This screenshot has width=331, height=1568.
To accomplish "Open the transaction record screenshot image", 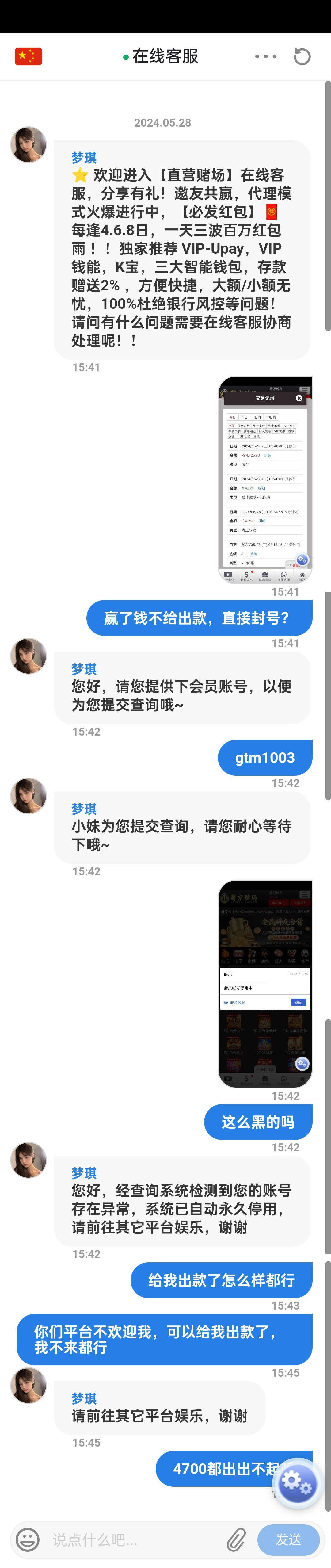I will [x=265, y=479].
